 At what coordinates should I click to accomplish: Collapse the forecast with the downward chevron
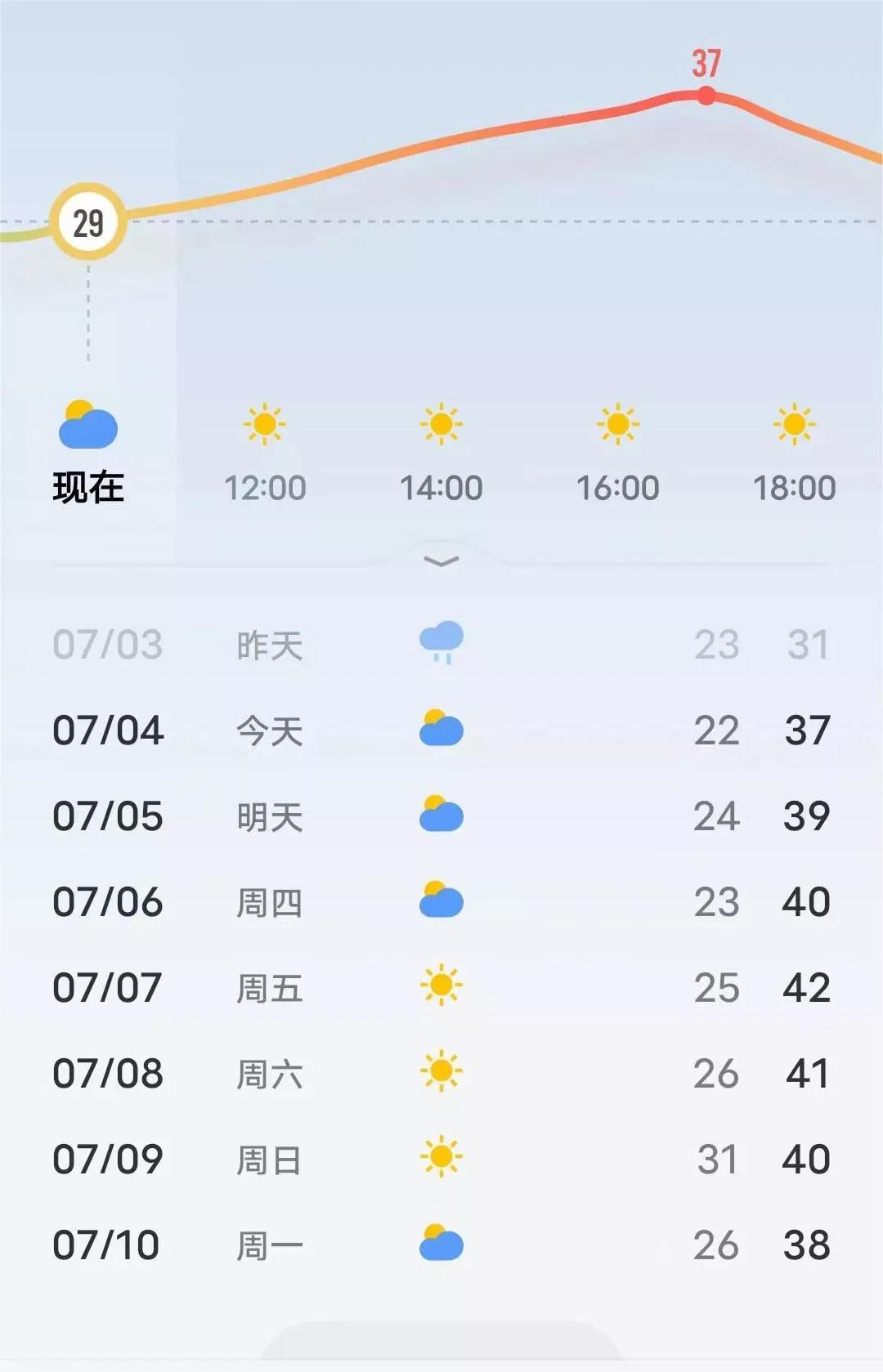(441, 560)
